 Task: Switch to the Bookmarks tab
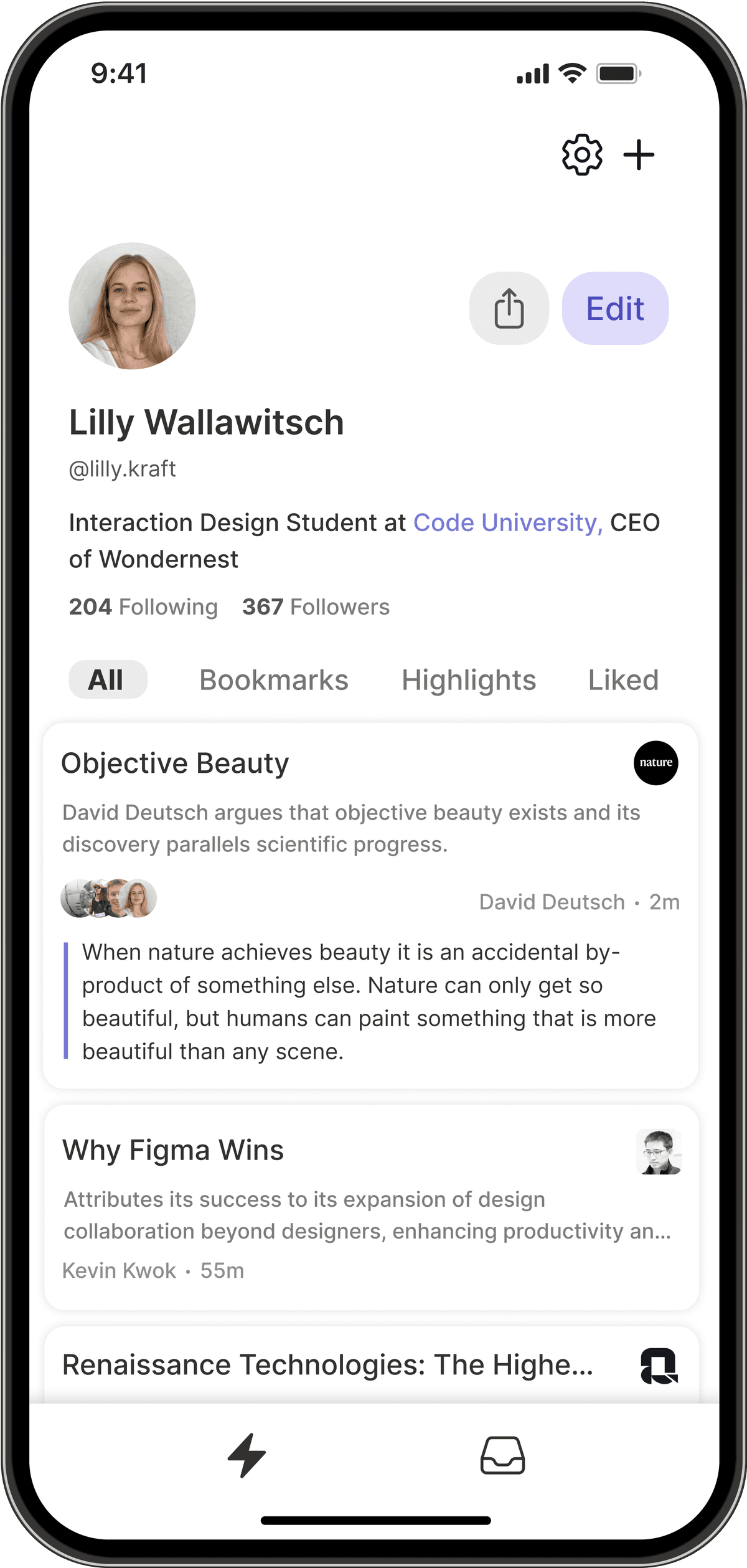[274, 680]
